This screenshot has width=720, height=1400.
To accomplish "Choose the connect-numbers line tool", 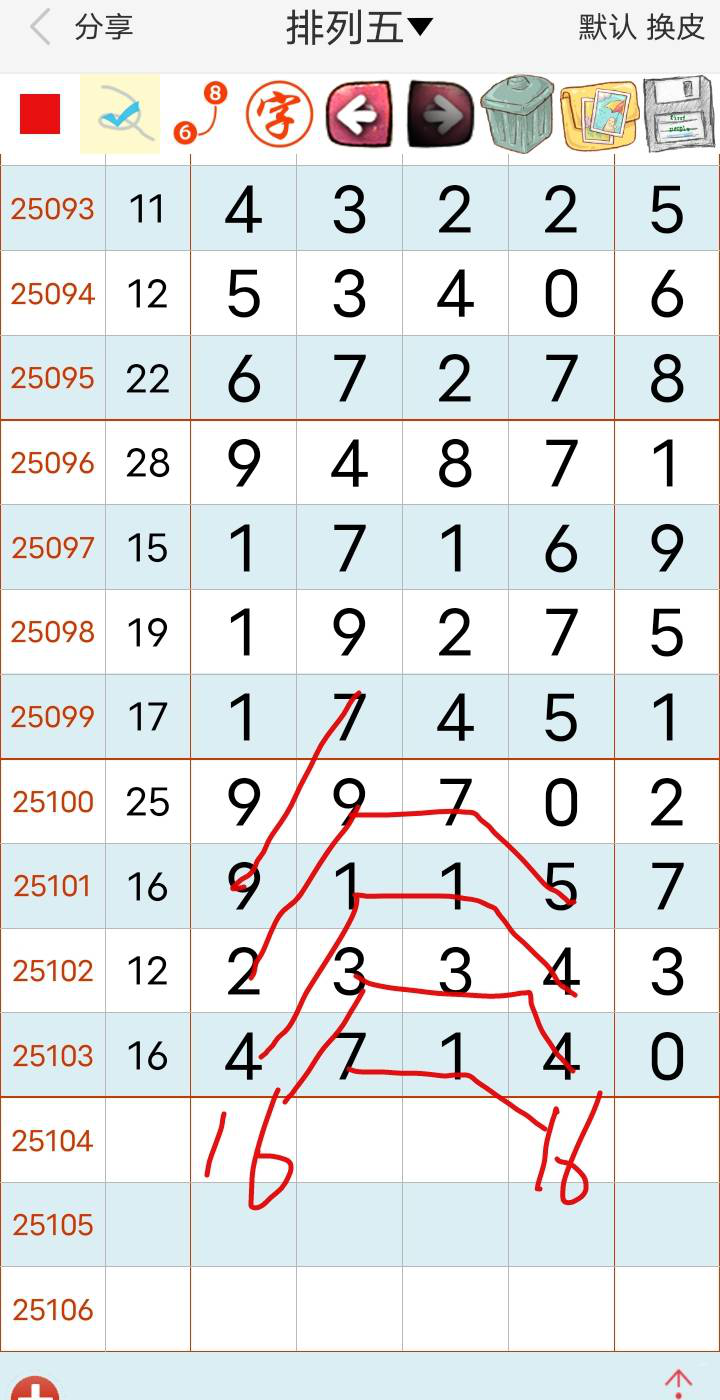I will (200, 114).
